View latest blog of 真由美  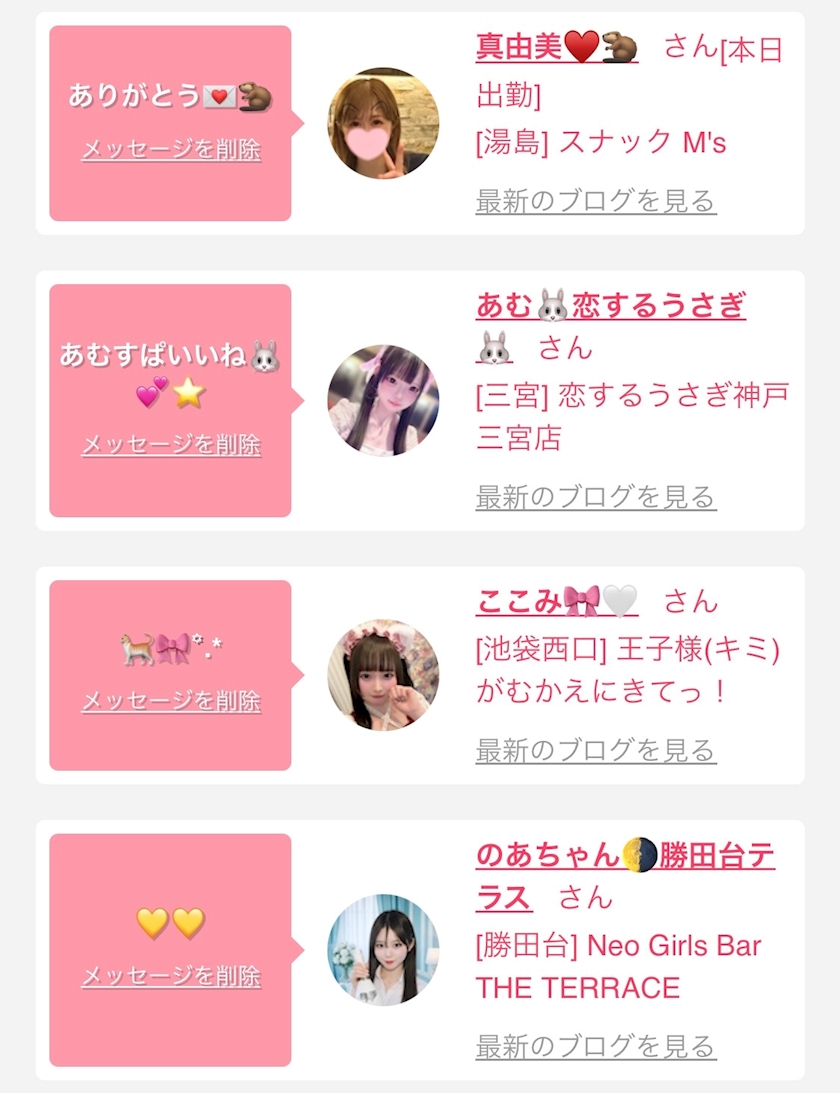click(x=596, y=201)
